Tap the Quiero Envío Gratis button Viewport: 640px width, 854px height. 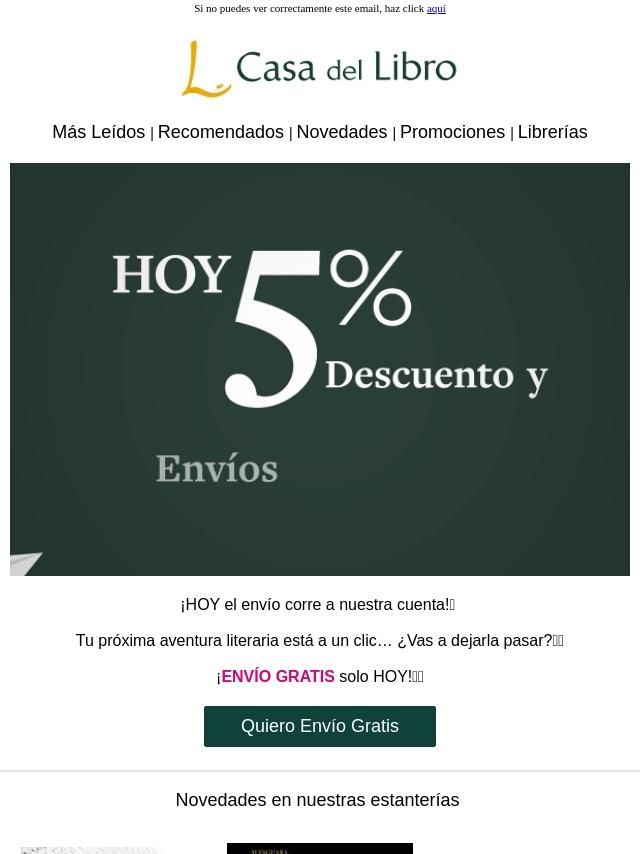coord(320,726)
